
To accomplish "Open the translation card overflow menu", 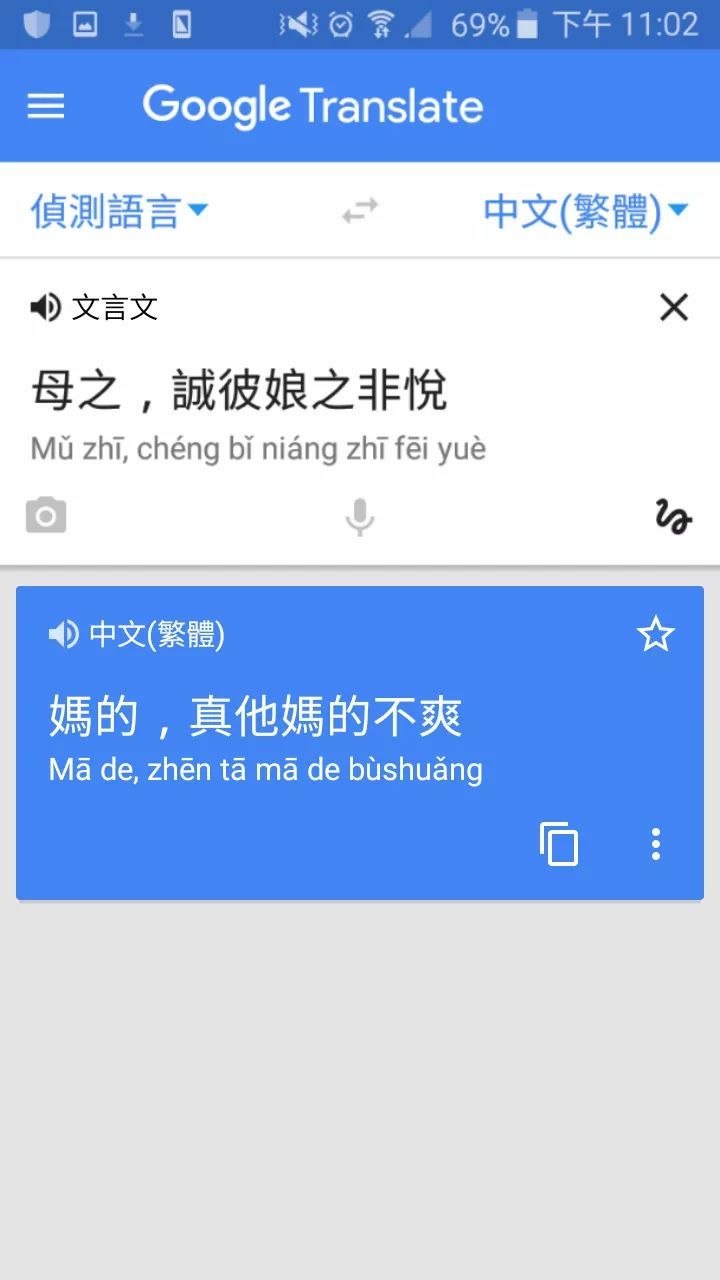I will click(656, 844).
